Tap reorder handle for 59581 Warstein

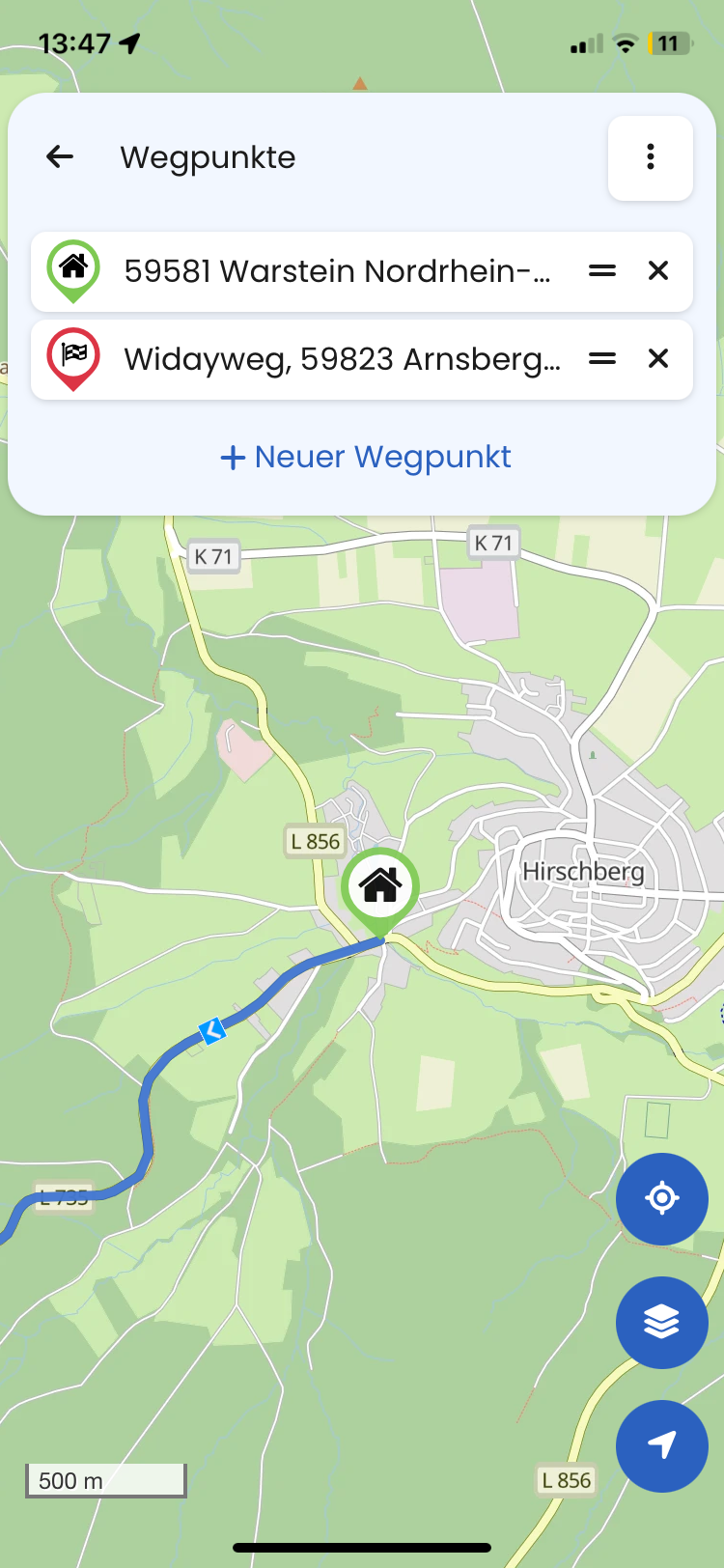click(x=602, y=271)
